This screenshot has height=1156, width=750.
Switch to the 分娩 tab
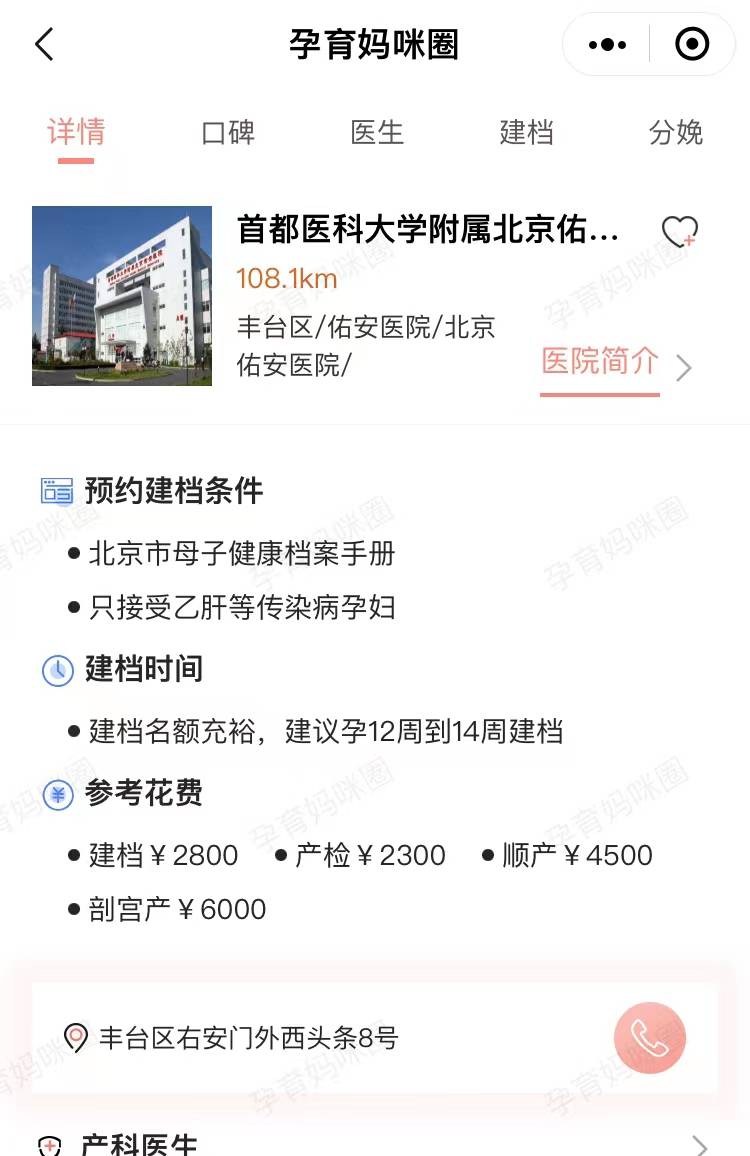pos(675,133)
